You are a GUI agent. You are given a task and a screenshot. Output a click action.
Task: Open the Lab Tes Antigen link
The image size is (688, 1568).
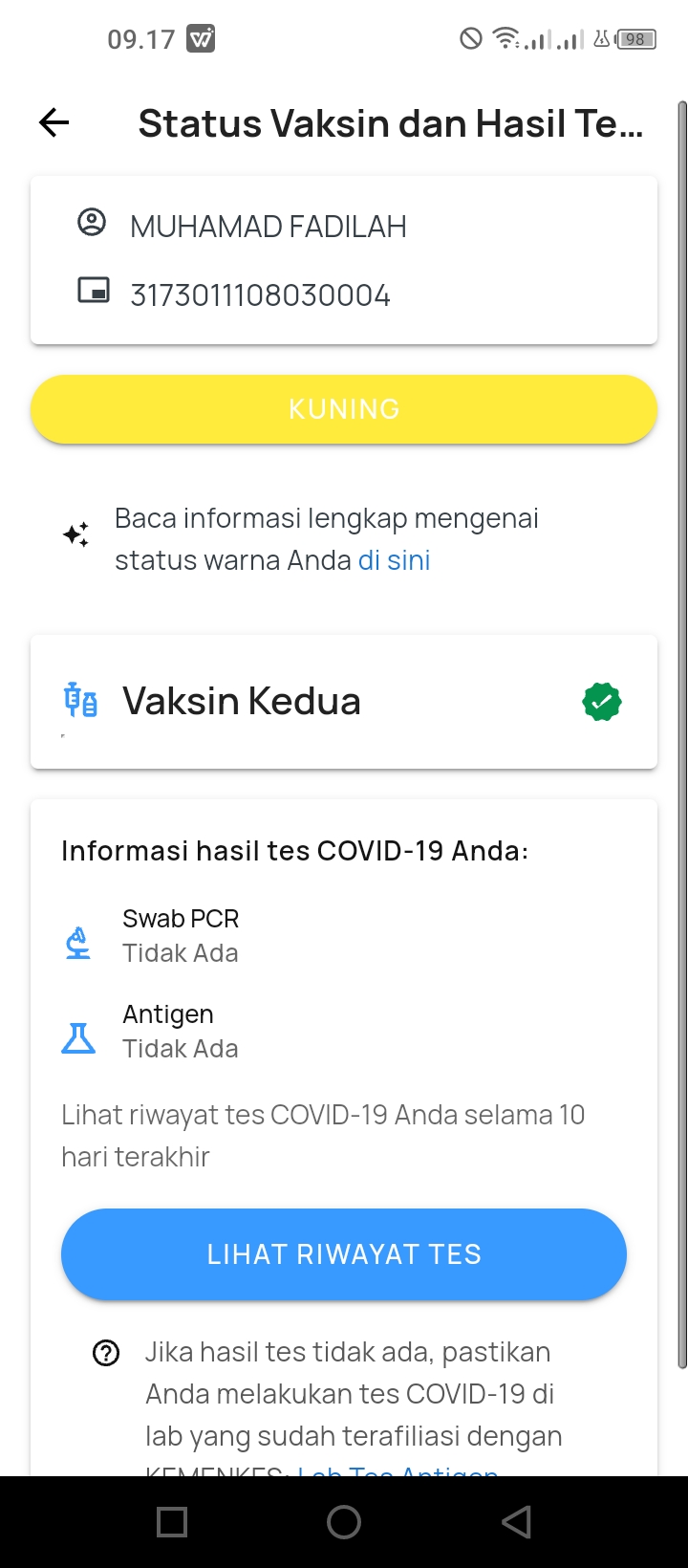398,1470
